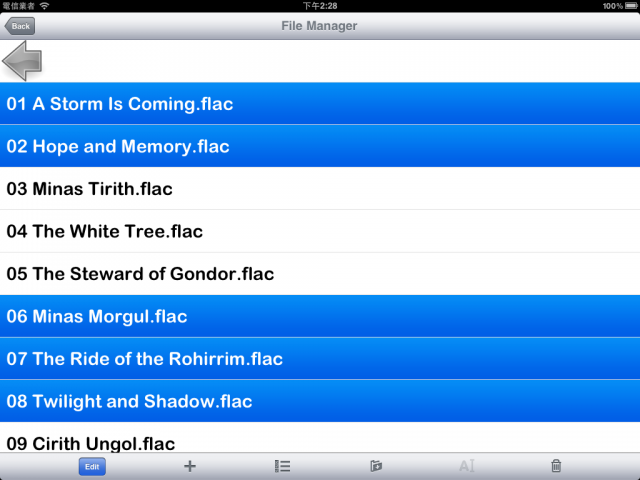Image resolution: width=640 pixels, height=480 pixels.
Task: Tap 07 The Ride of the Rohirrim.flac
Action: coord(320,358)
